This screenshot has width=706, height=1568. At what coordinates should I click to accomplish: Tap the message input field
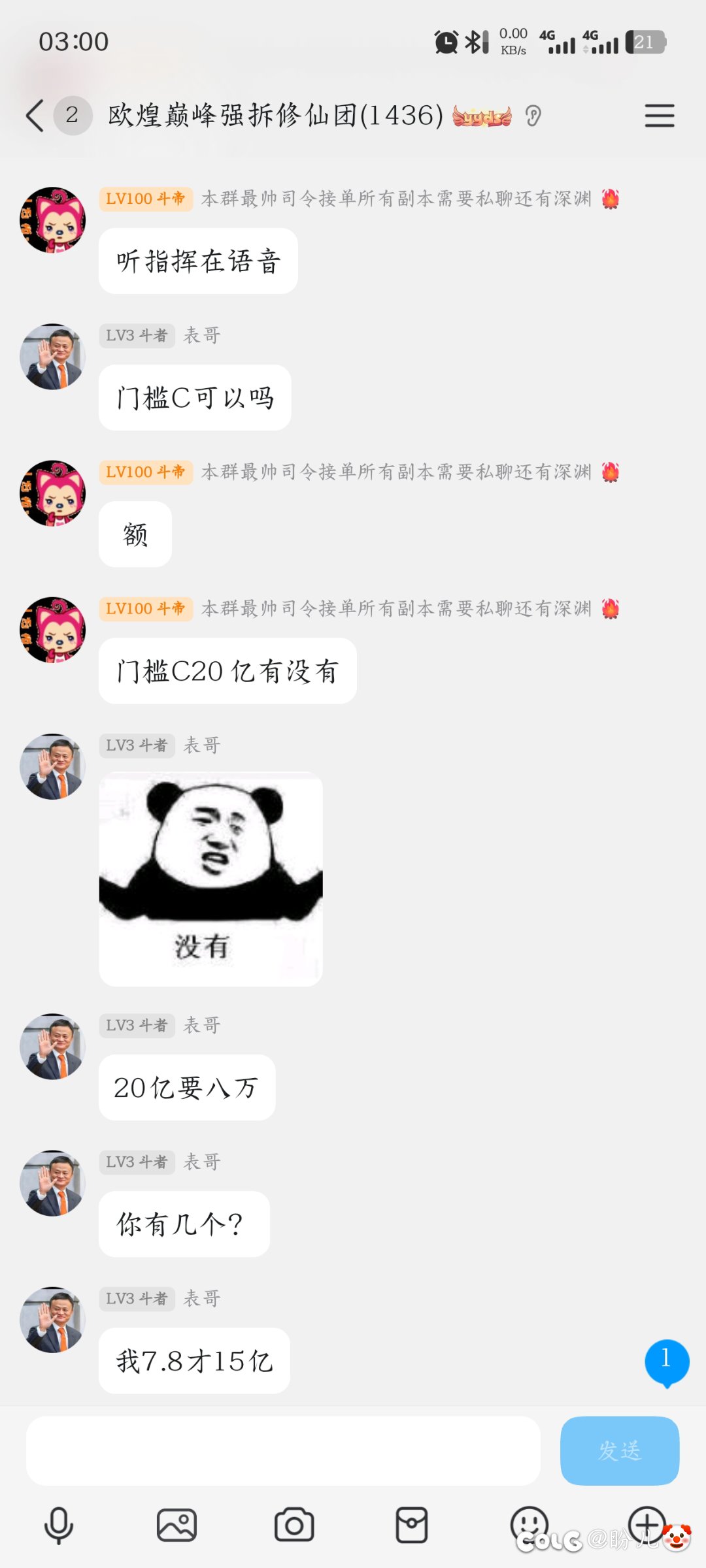(x=281, y=1449)
